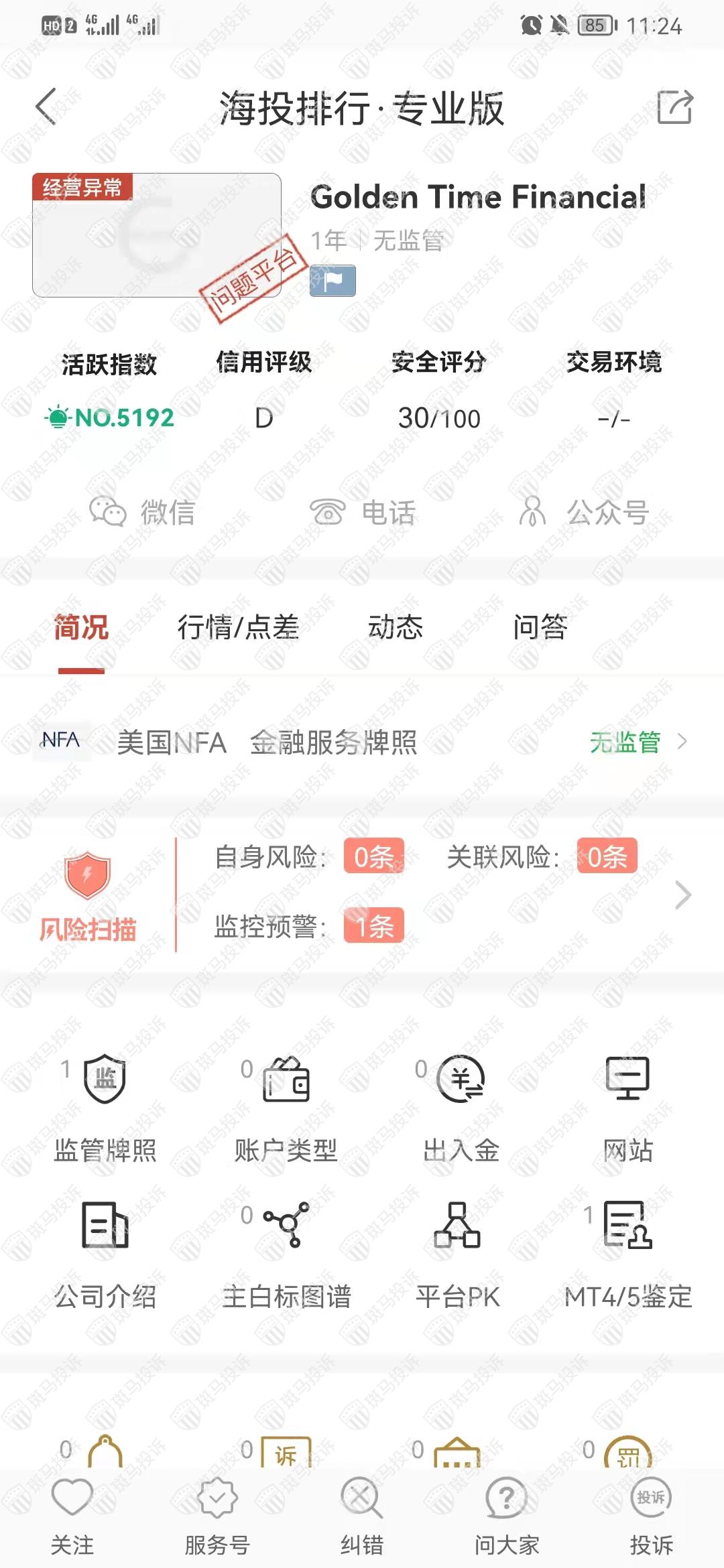Switch to the 行情/点差 tab
The image size is (724, 1568).
[x=238, y=628]
